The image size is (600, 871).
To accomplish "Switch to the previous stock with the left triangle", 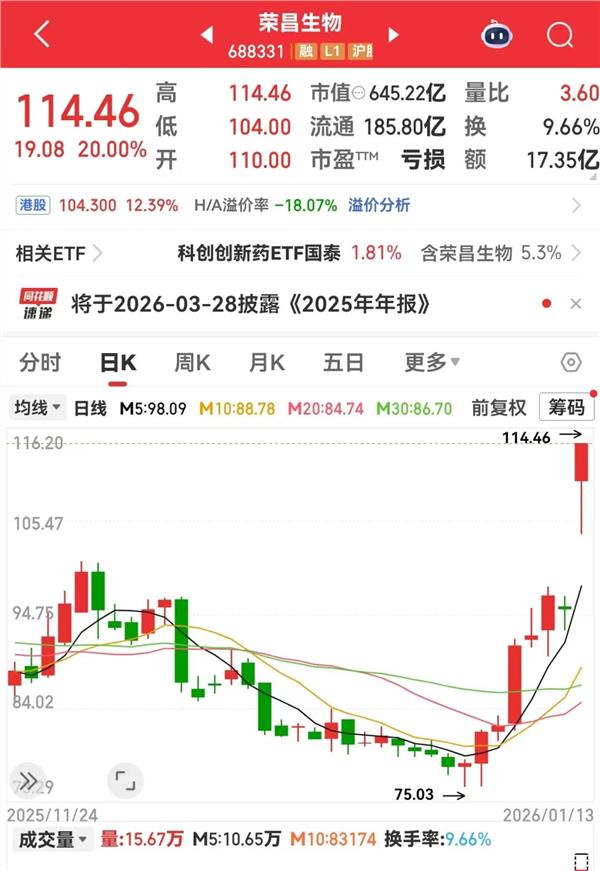I will tap(207, 35).
